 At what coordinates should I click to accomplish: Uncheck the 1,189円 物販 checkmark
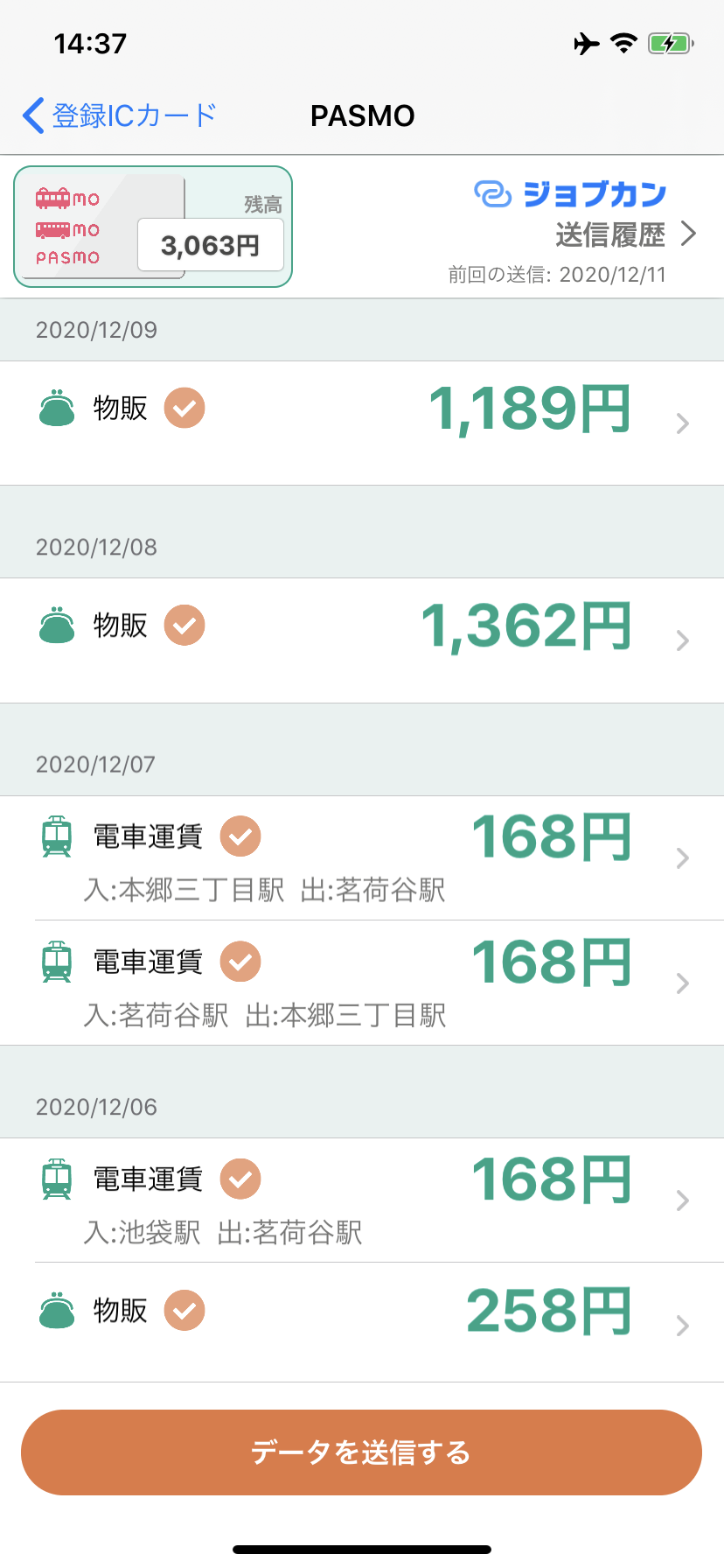pyautogui.click(x=184, y=409)
